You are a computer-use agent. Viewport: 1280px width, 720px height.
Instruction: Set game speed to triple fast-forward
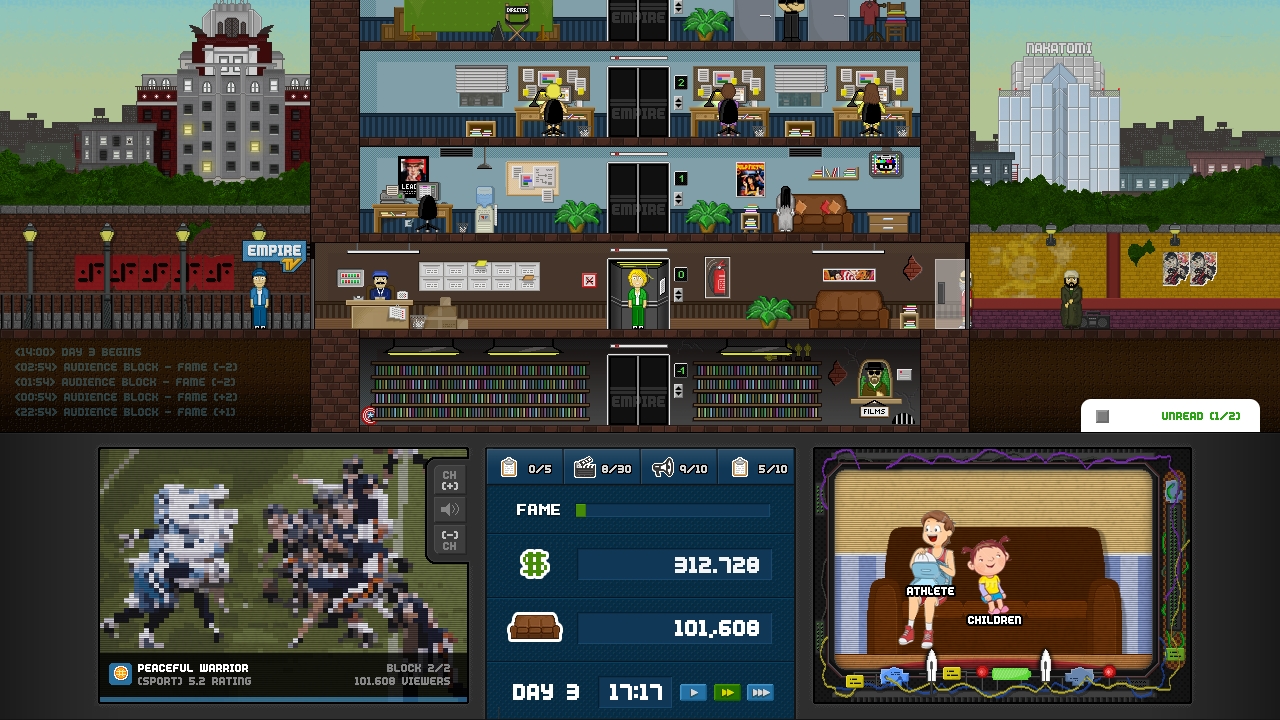point(761,692)
